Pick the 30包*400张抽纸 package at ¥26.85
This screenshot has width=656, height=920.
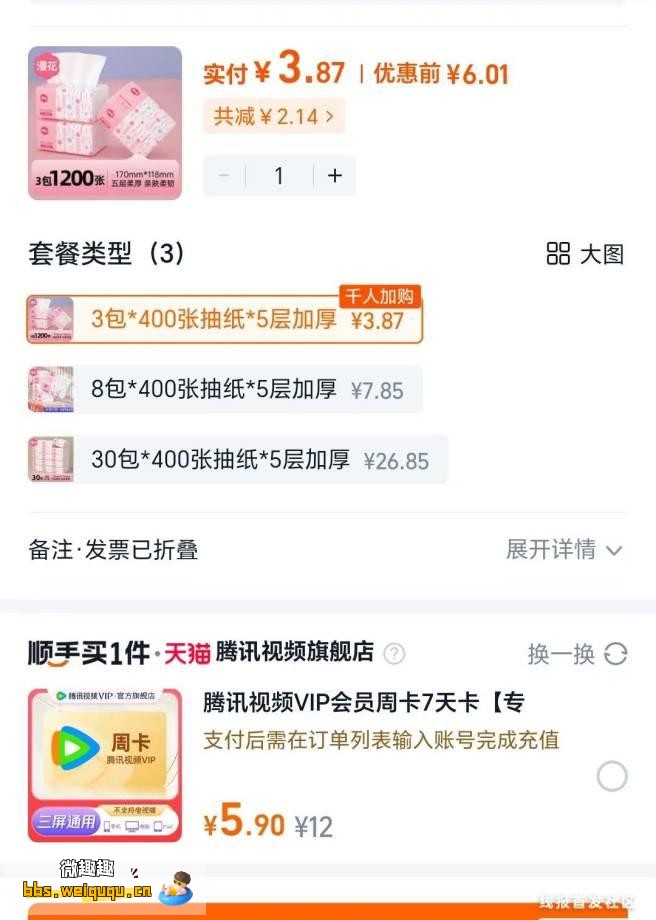[238, 460]
